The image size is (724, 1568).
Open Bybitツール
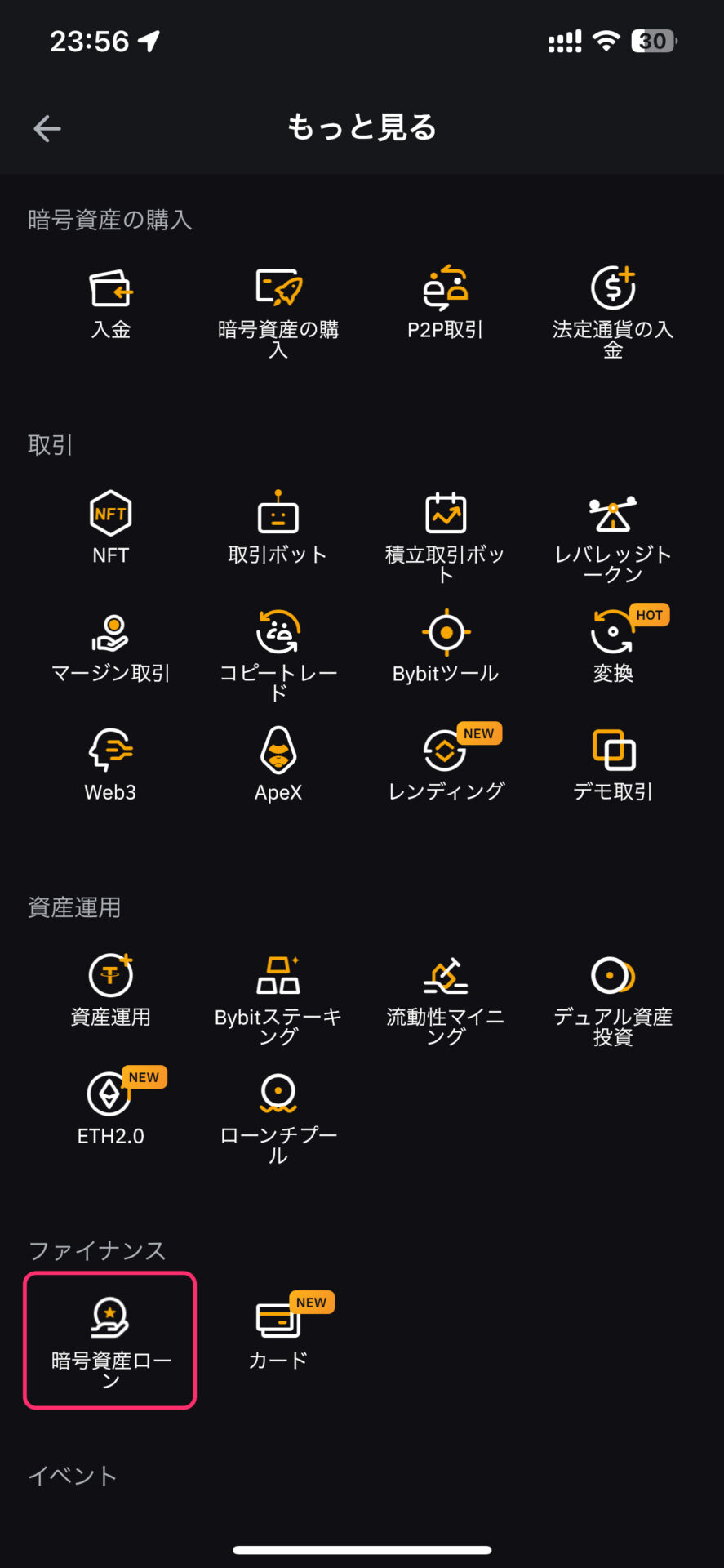click(x=446, y=647)
